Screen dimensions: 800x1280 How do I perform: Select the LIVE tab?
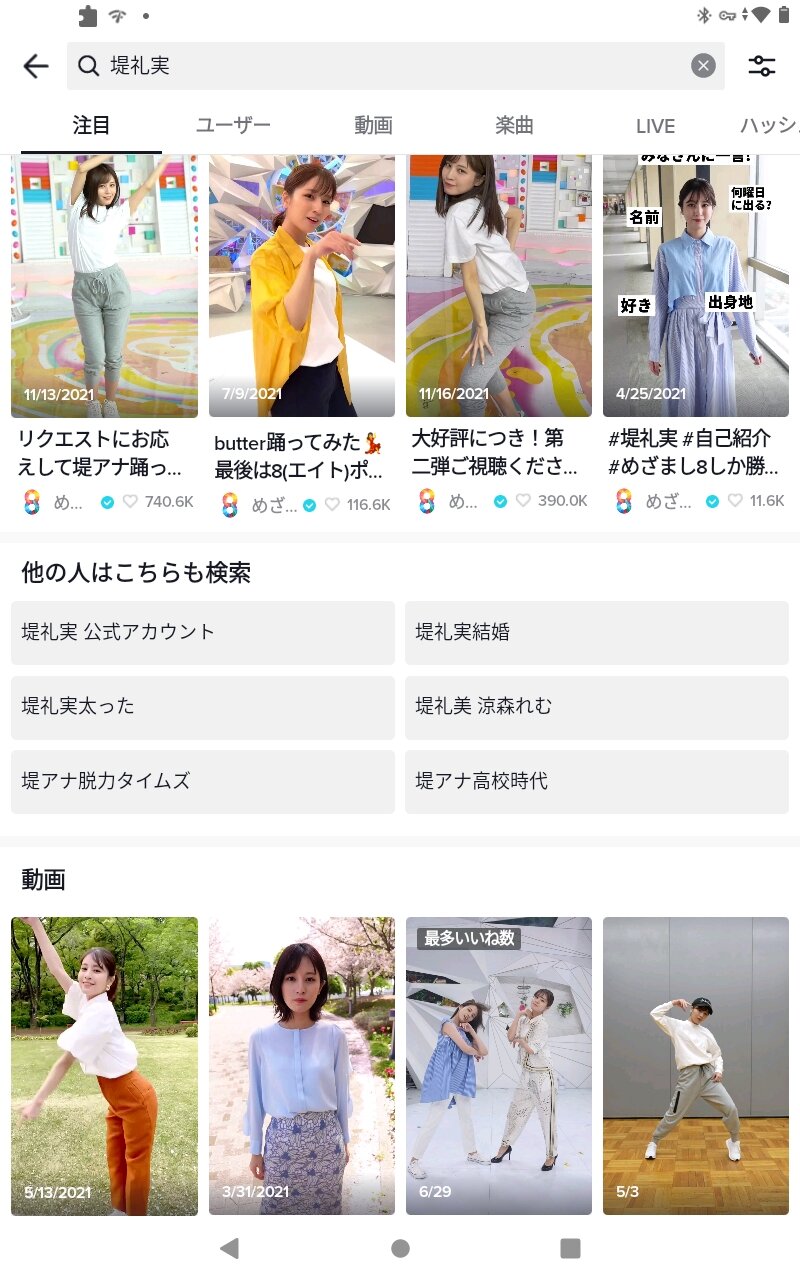655,126
